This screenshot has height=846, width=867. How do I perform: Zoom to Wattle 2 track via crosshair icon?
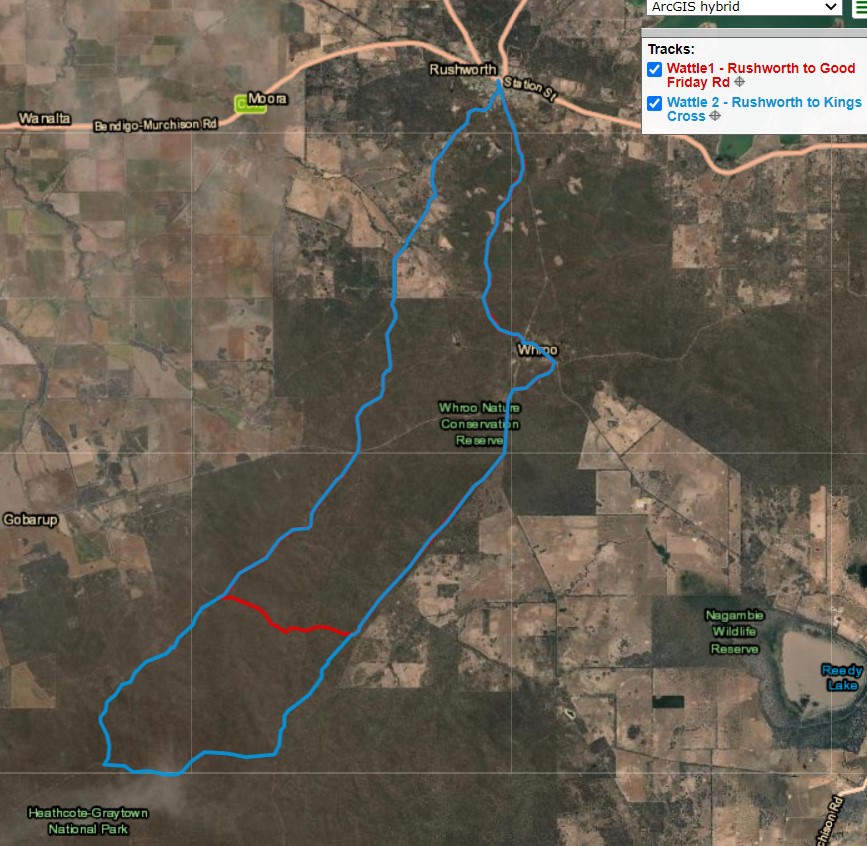[x=715, y=117]
